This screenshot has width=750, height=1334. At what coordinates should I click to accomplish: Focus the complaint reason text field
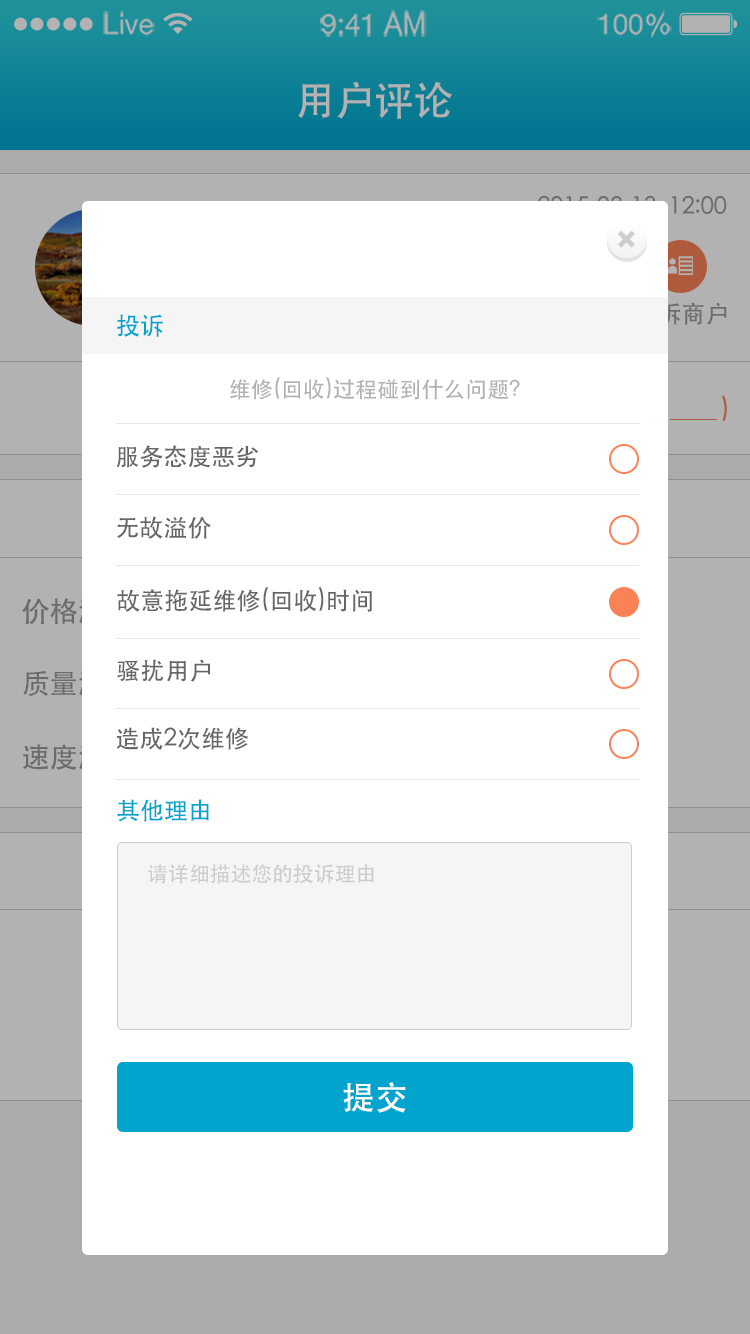pos(374,936)
